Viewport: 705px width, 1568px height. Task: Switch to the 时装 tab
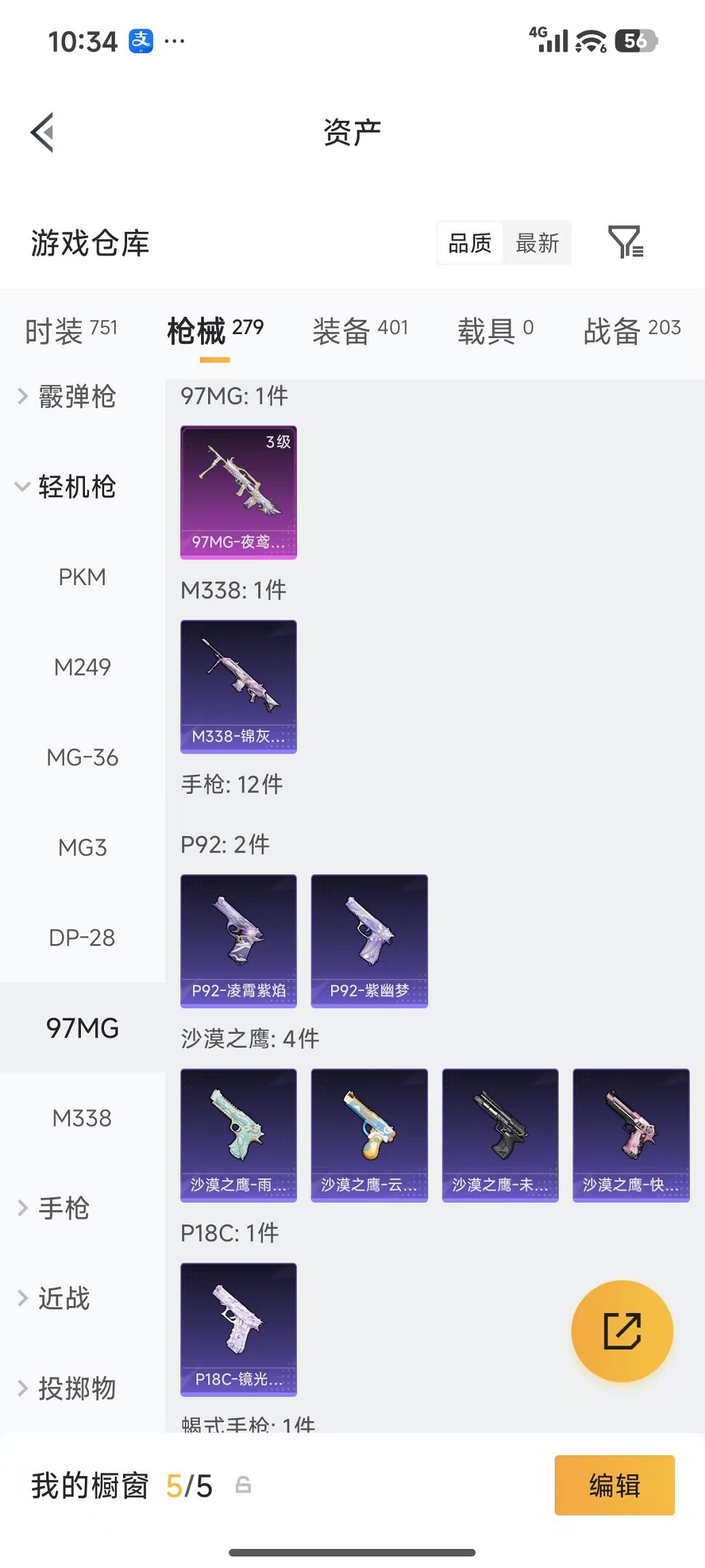pos(71,331)
